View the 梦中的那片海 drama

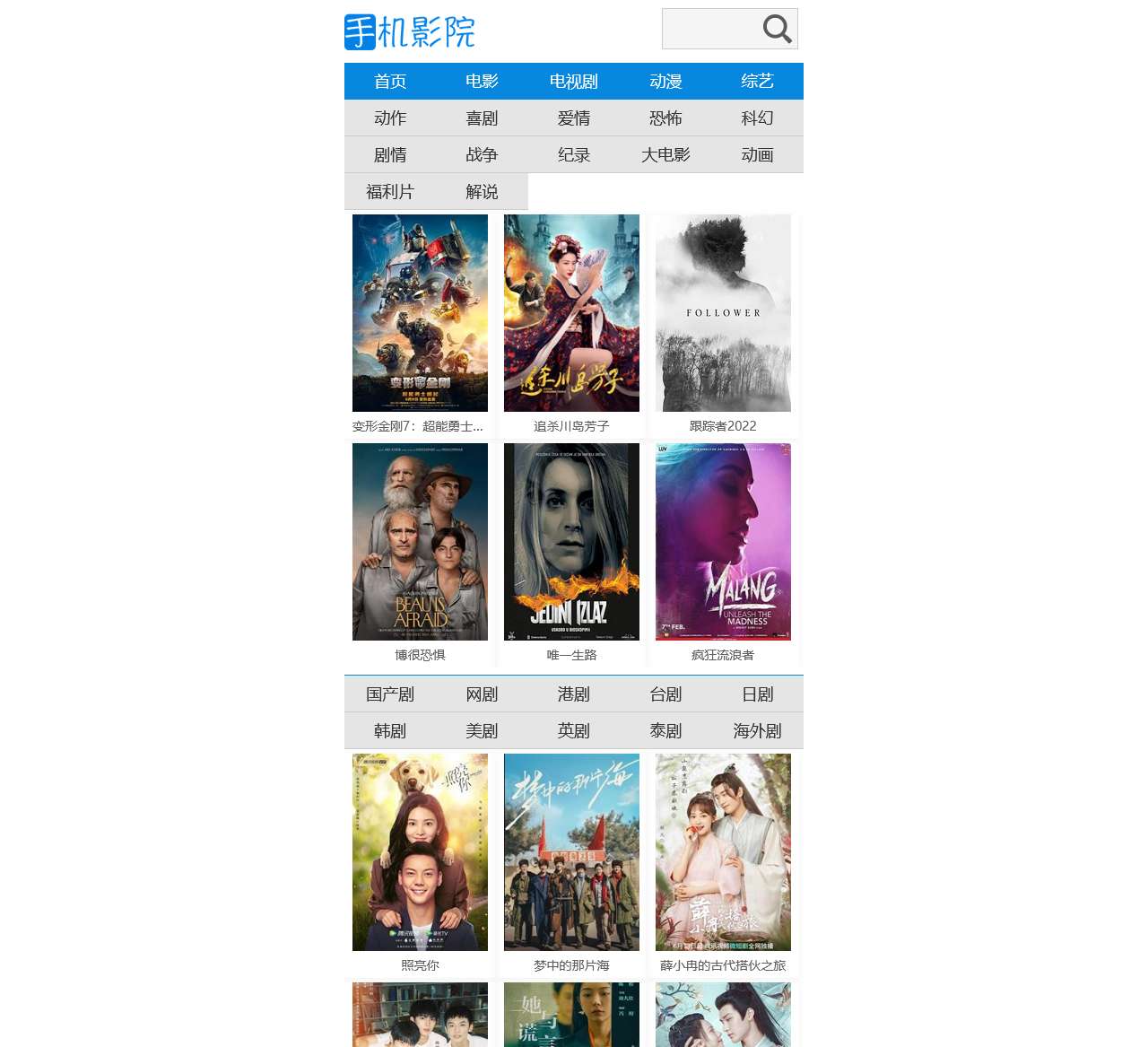click(571, 852)
